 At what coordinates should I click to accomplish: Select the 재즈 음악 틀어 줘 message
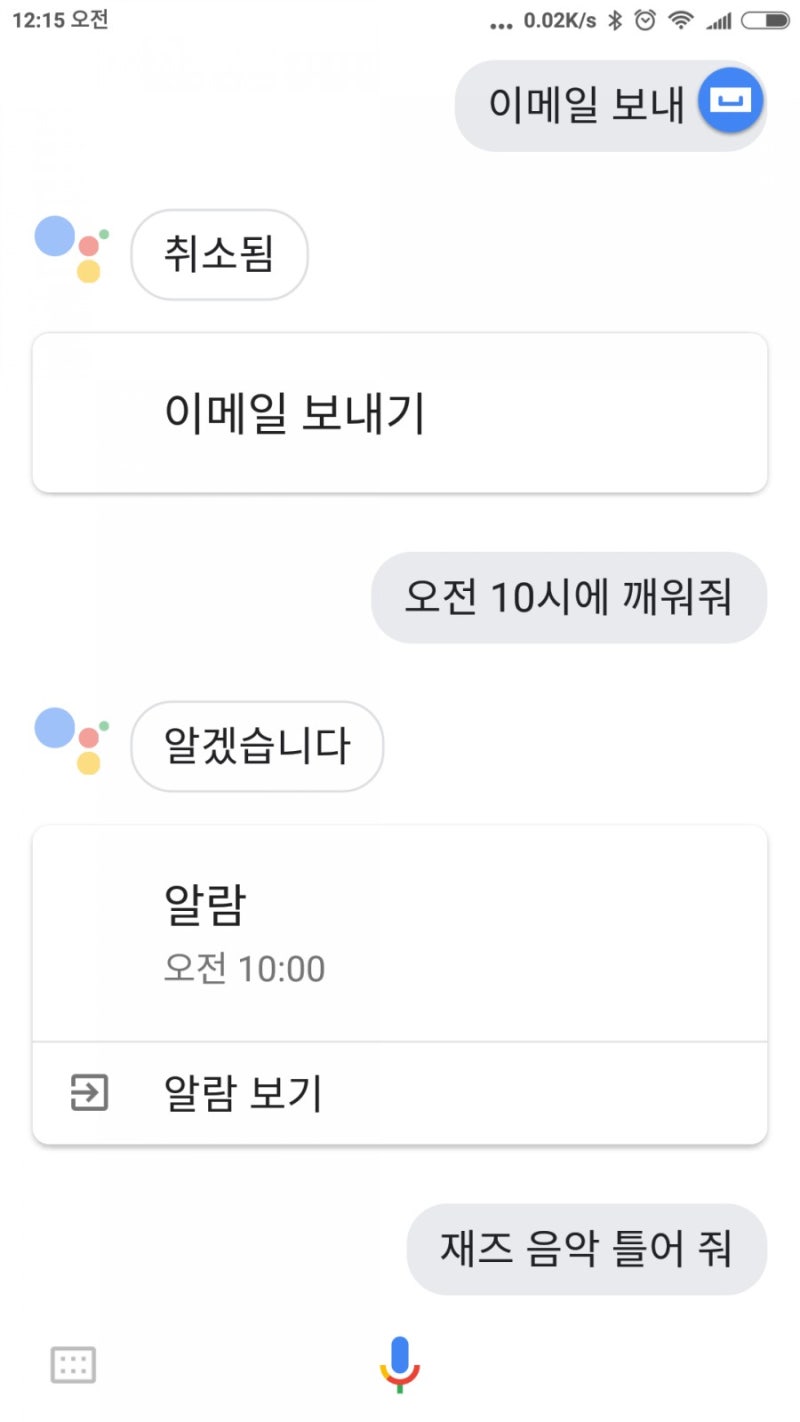pos(586,1247)
